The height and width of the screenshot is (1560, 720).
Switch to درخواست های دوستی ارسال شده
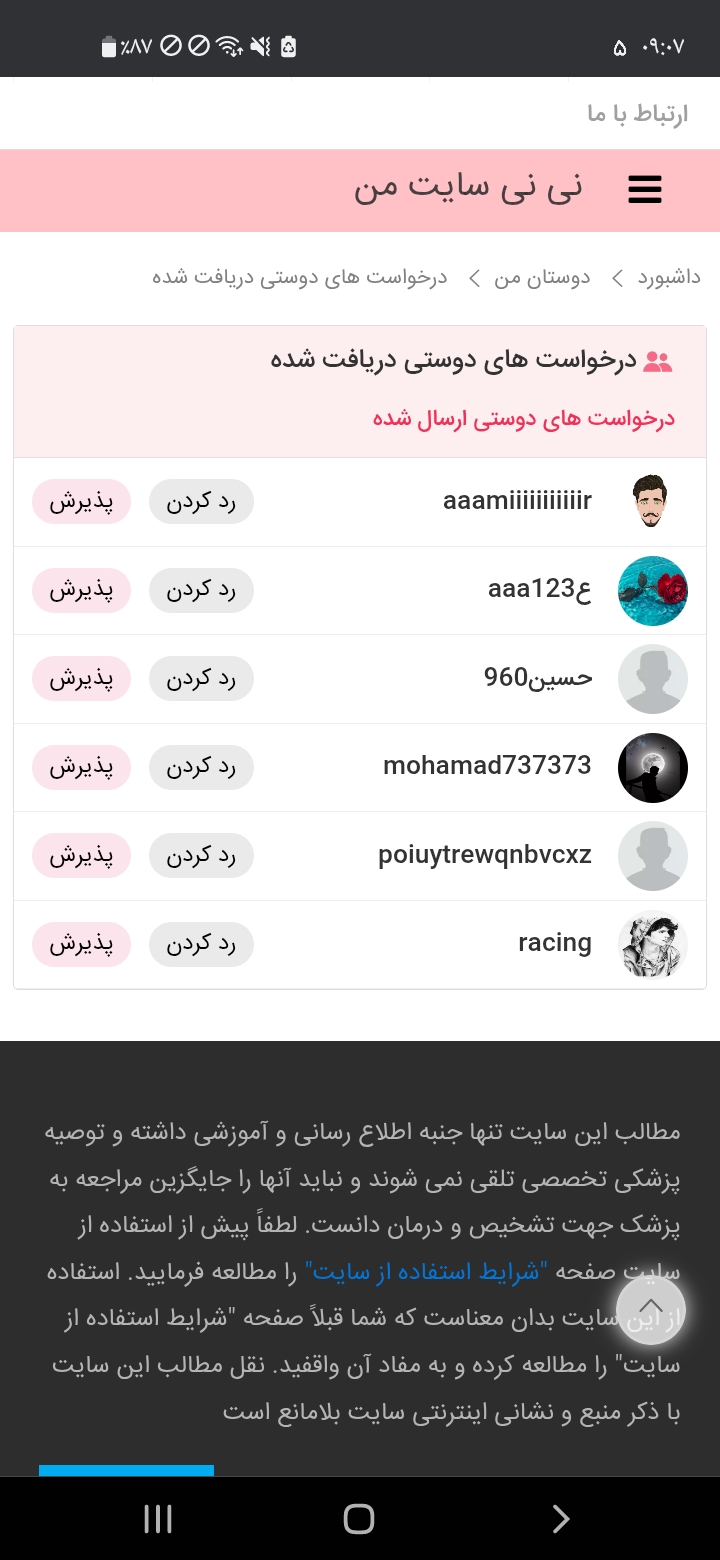[x=524, y=418]
